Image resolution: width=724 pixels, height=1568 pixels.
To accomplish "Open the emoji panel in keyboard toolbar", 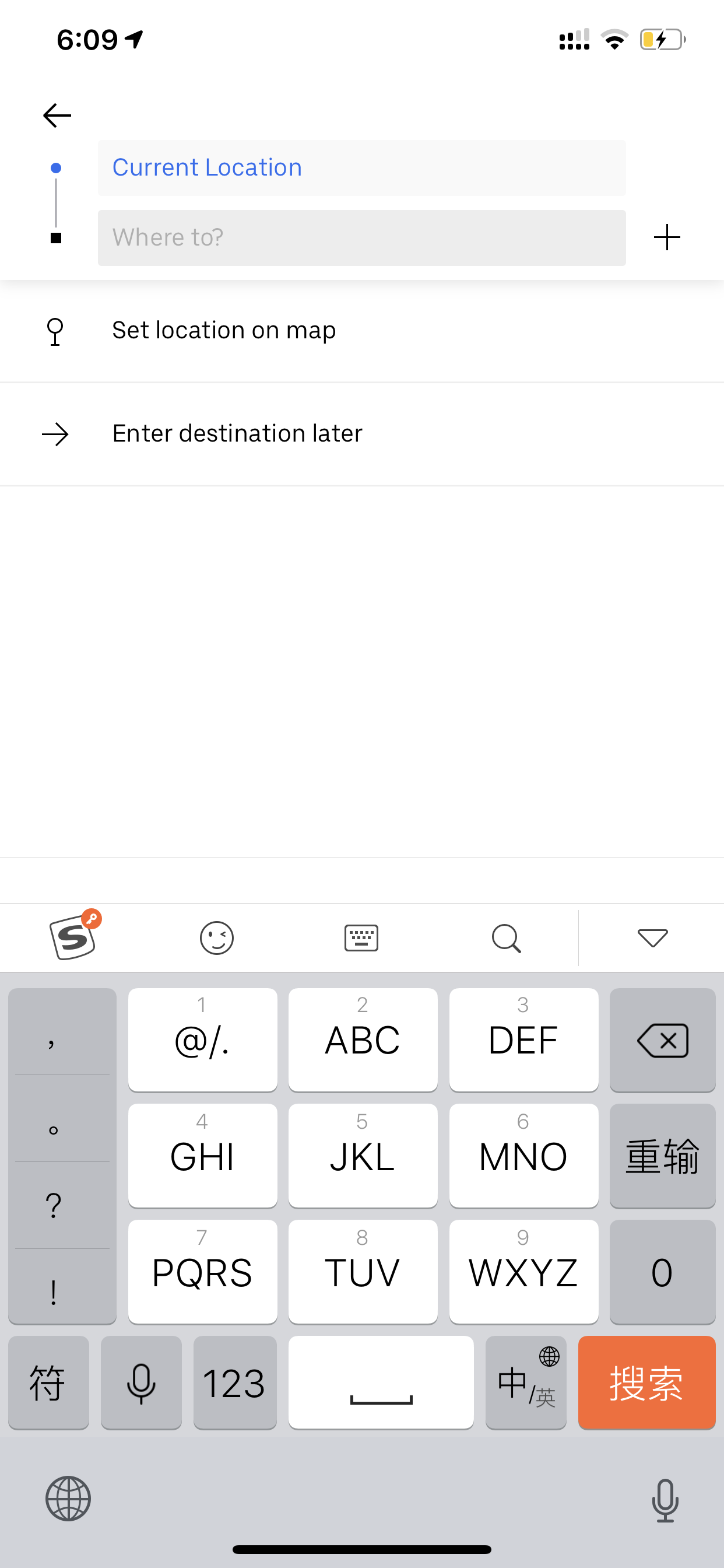I will (x=217, y=938).
